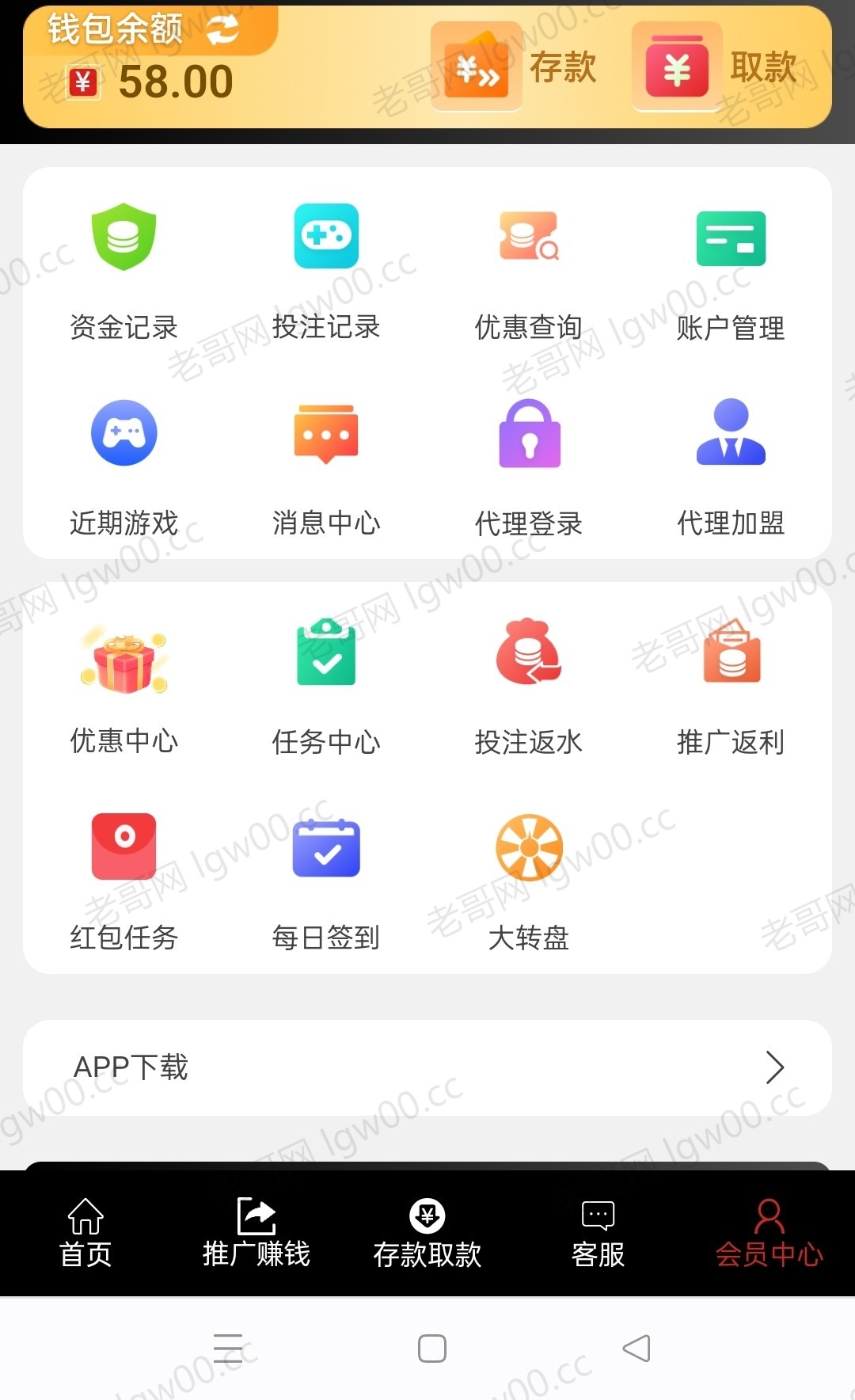This screenshot has height=1400, width=855.
Task: Open 投注记录 betting records
Action: point(326,269)
